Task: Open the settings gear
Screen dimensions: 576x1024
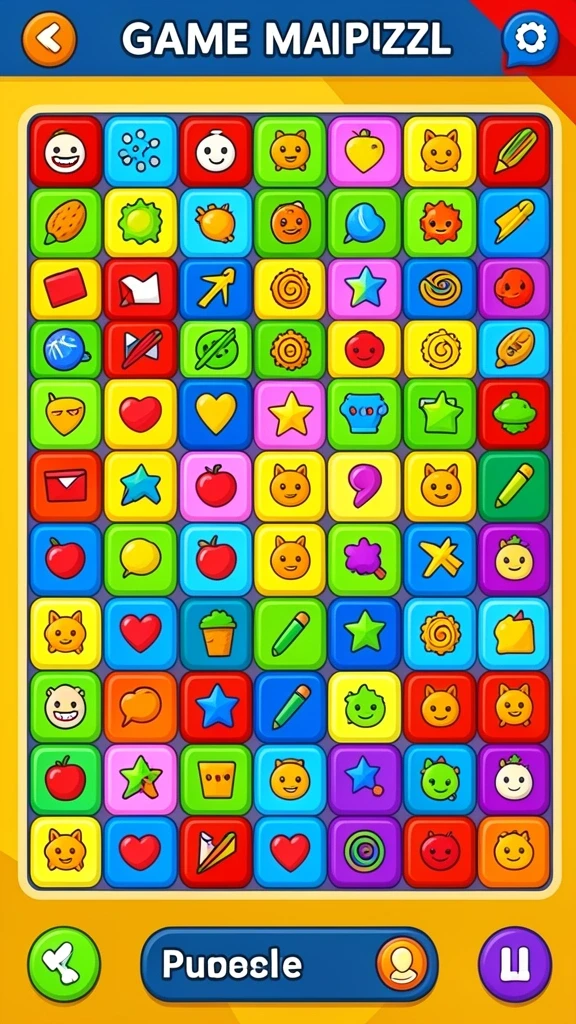Action: point(530,39)
